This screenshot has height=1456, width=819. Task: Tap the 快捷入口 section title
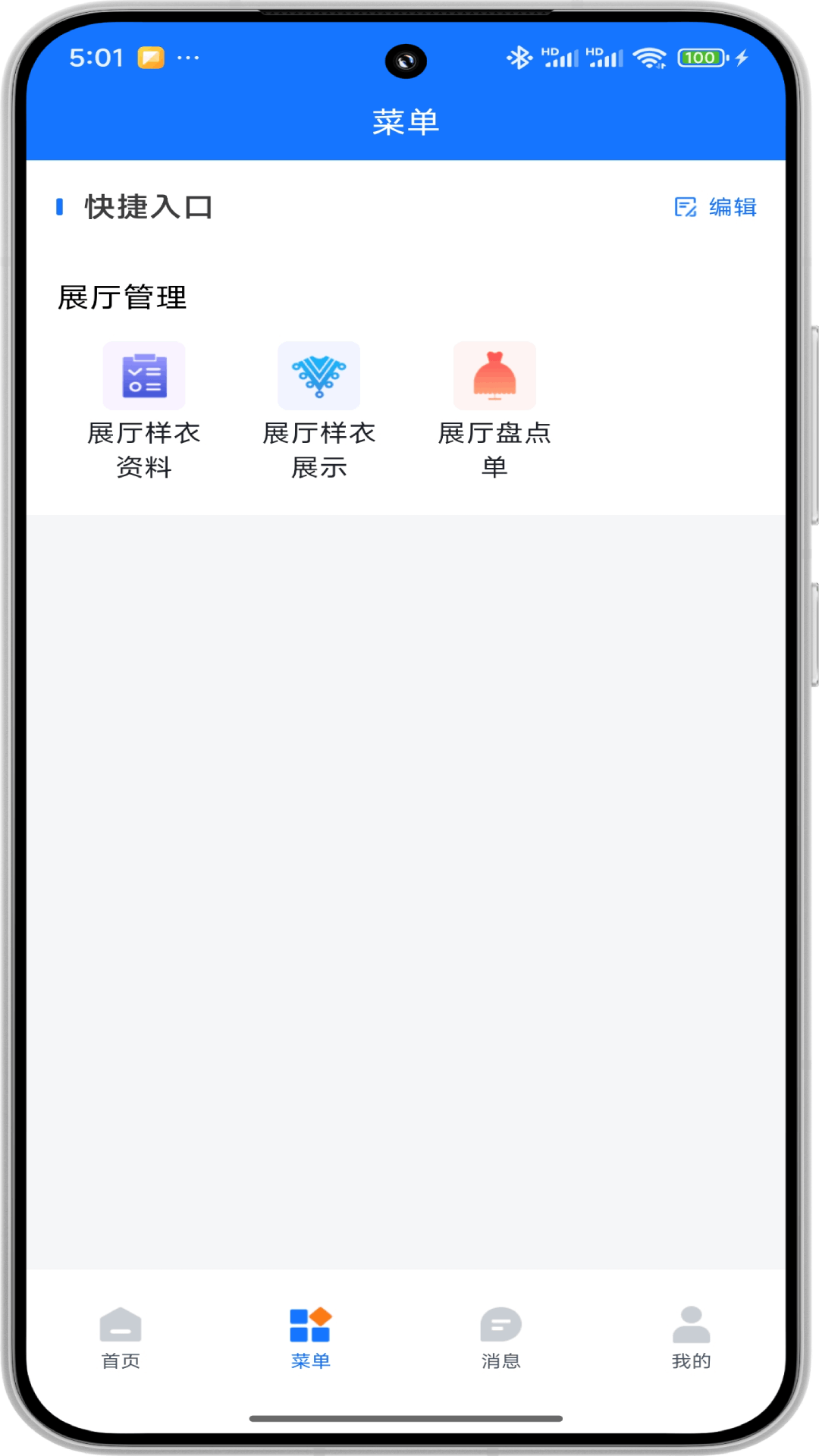149,205
